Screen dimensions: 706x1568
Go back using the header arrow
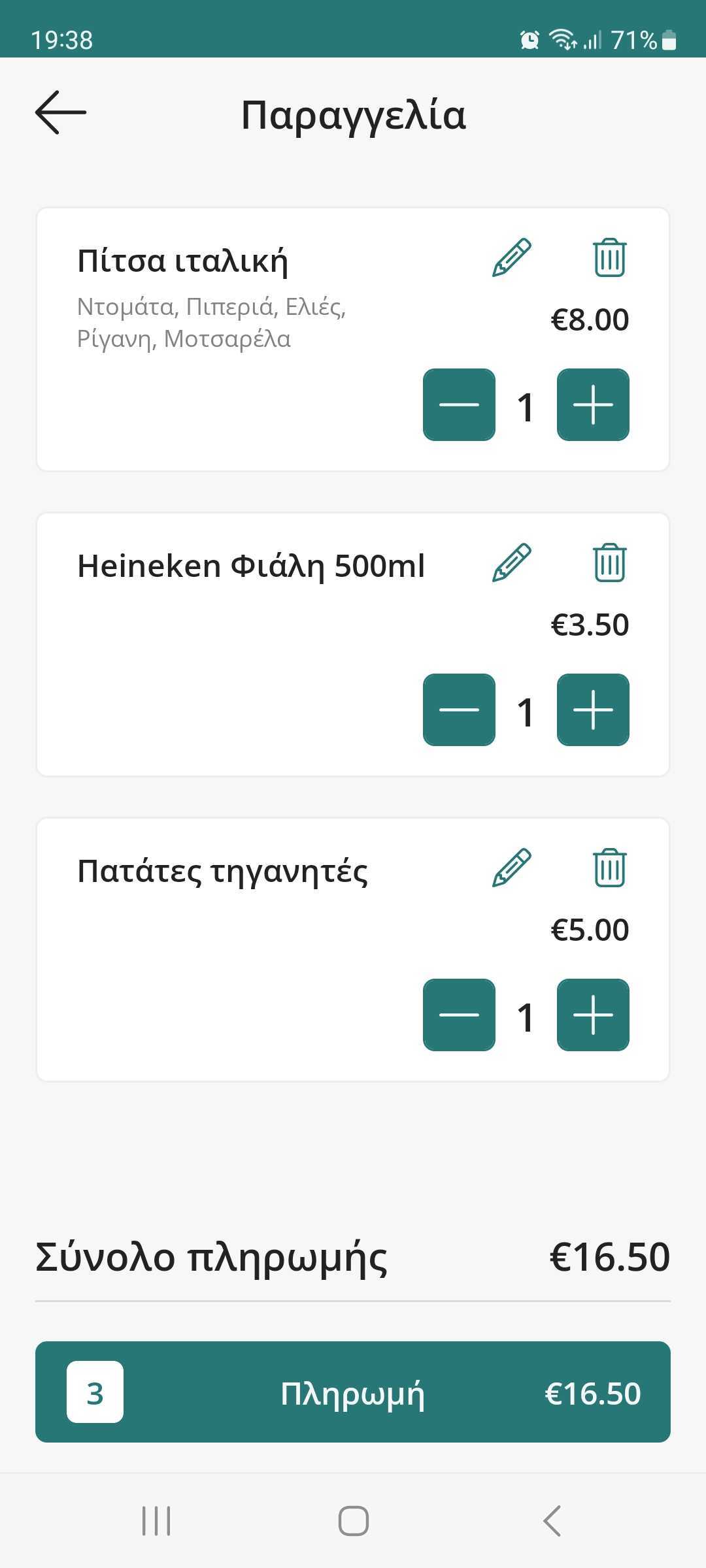point(61,113)
